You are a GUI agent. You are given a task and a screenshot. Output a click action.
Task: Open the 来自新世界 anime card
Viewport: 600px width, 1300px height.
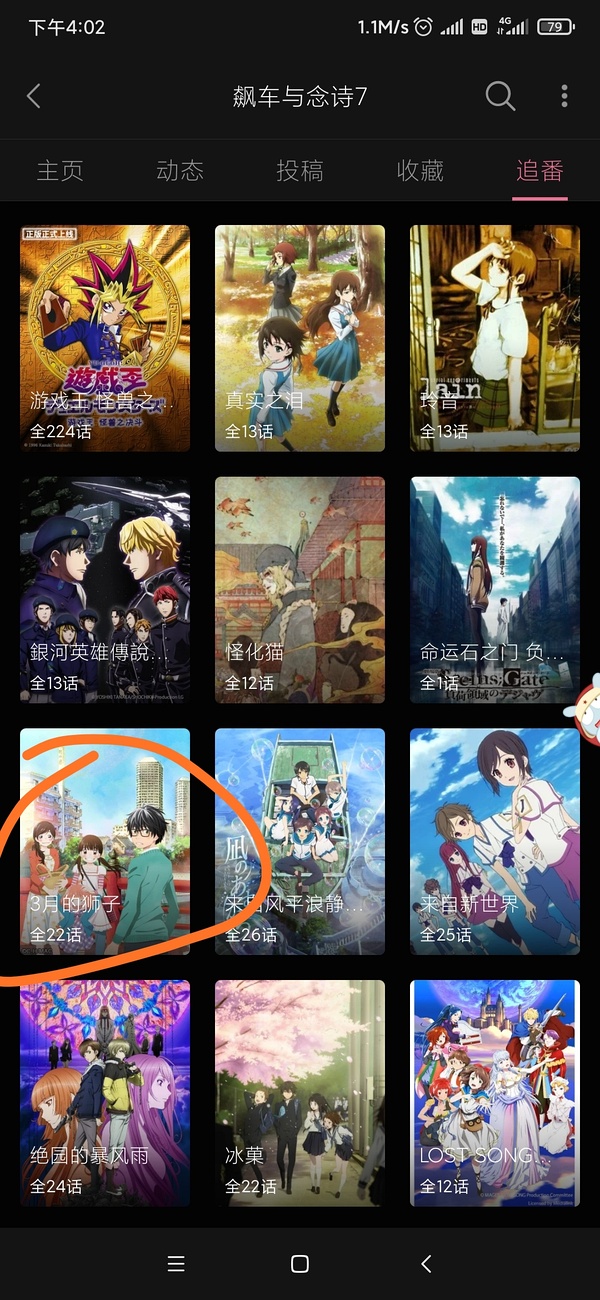(495, 842)
